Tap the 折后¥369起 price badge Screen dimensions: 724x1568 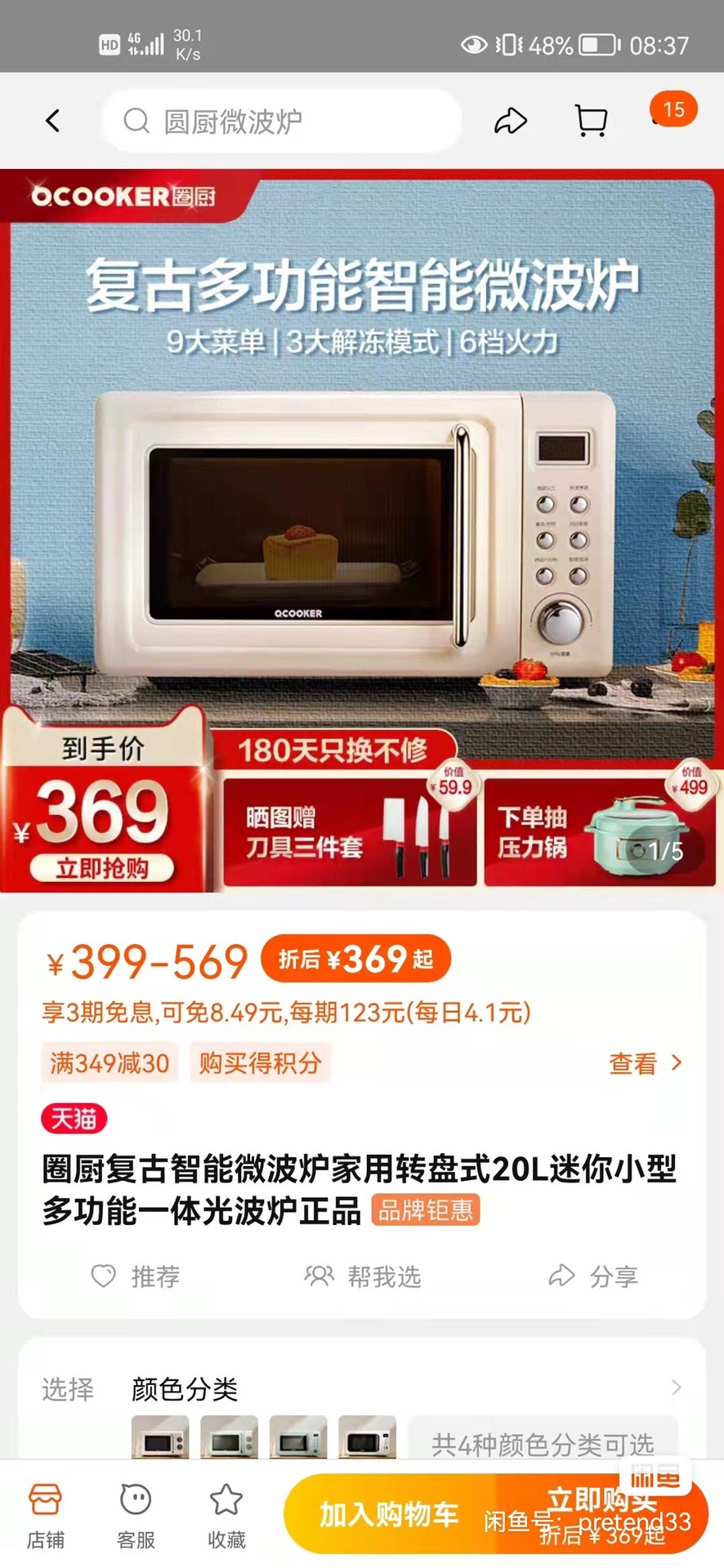coord(355,959)
